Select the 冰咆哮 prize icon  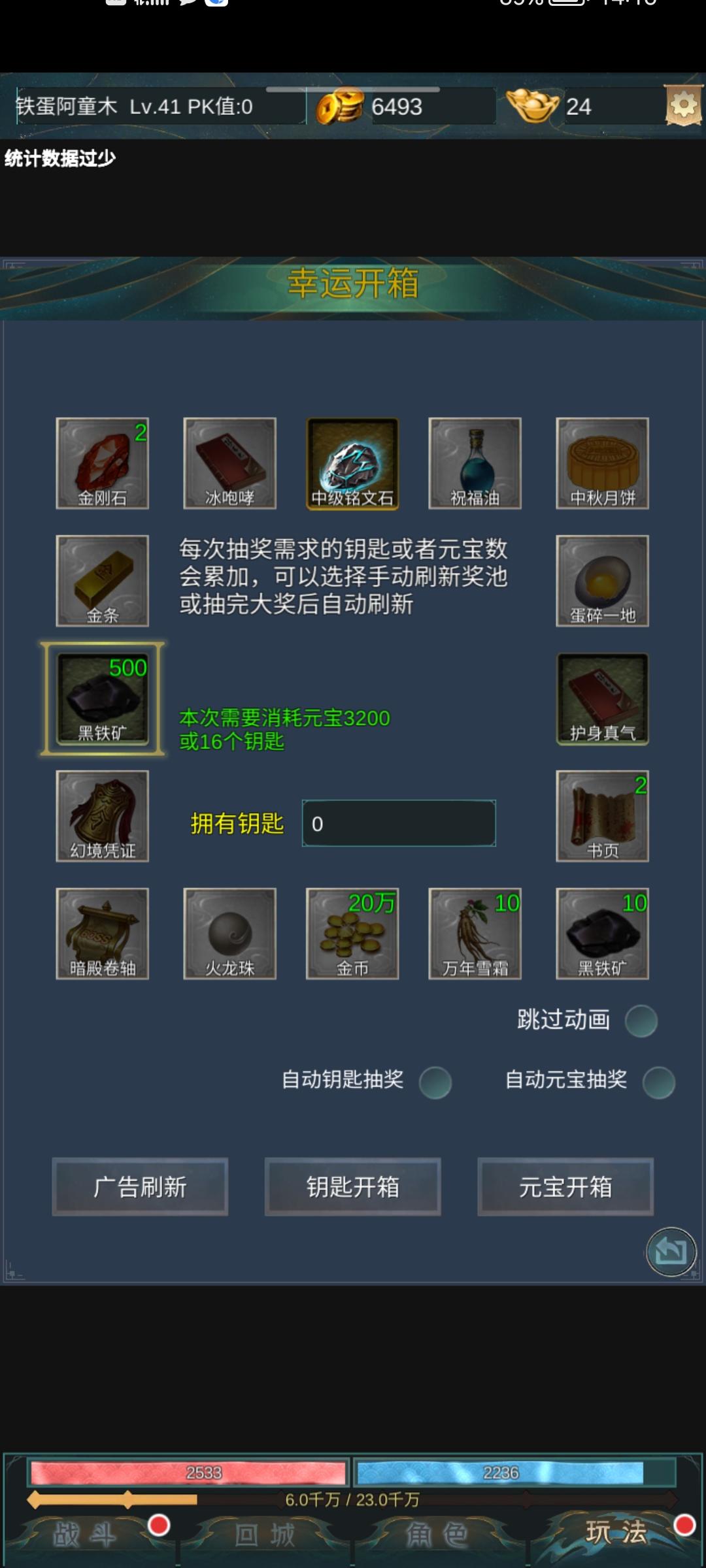tap(227, 463)
